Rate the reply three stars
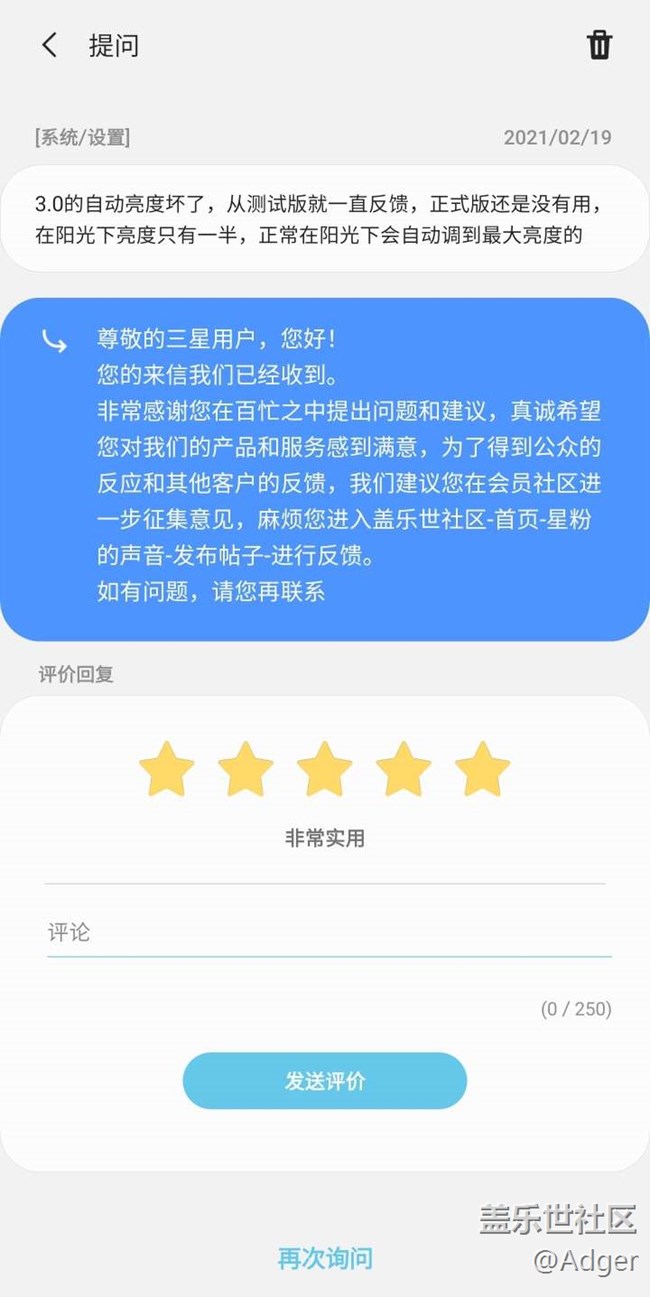The height and width of the screenshot is (1297, 650). pyautogui.click(x=324, y=769)
